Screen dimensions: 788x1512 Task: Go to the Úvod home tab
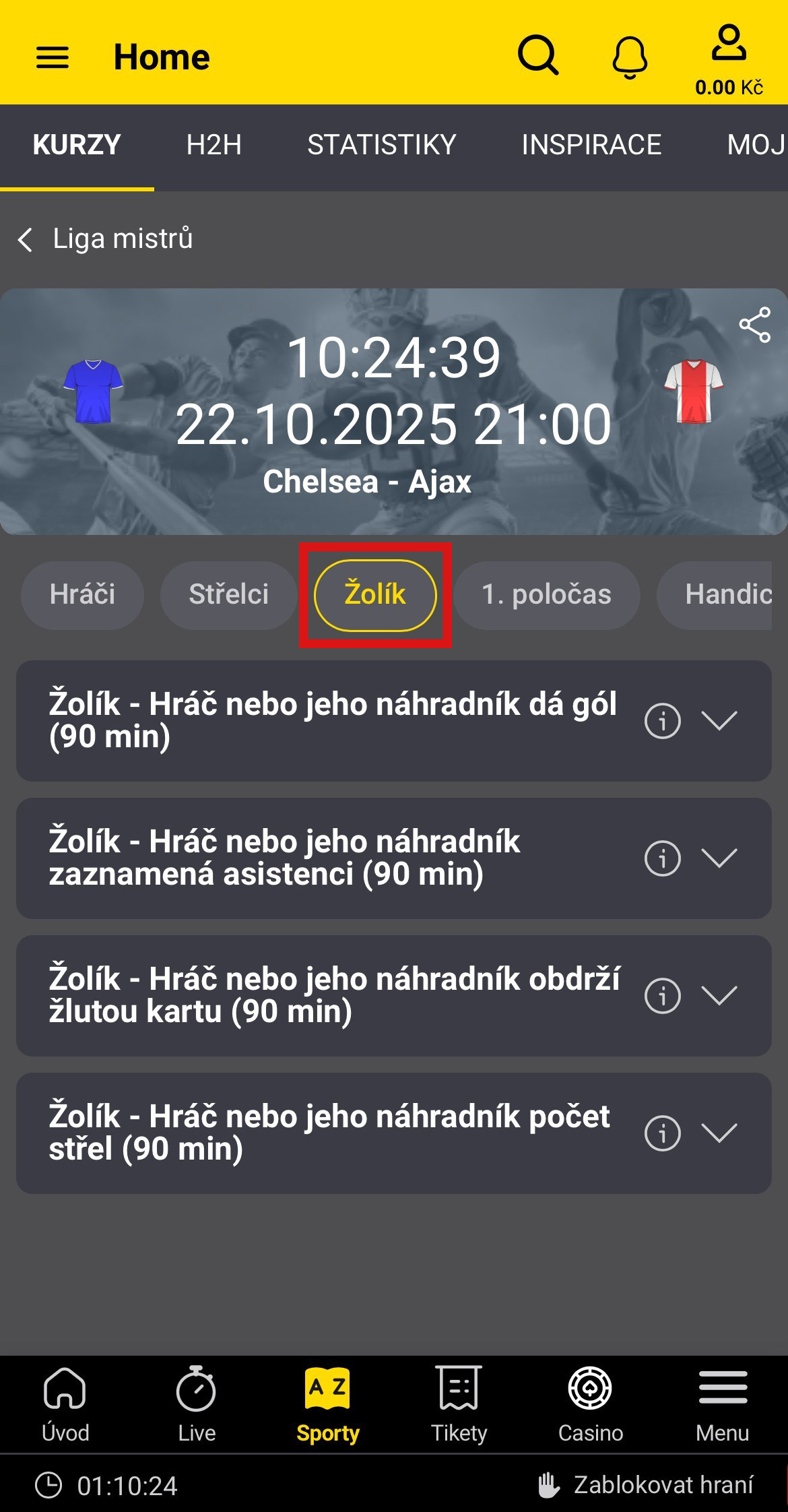click(x=65, y=1404)
